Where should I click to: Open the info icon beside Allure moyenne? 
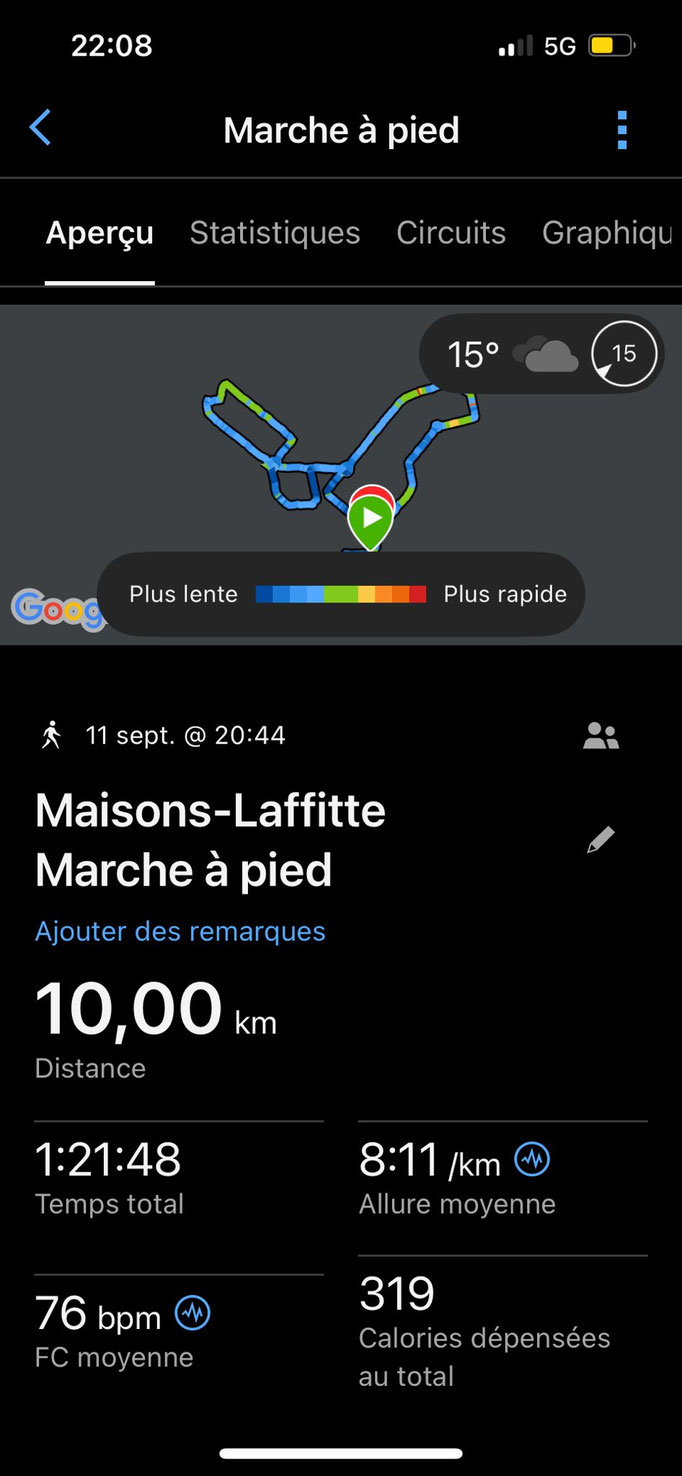click(x=532, y=1160)
